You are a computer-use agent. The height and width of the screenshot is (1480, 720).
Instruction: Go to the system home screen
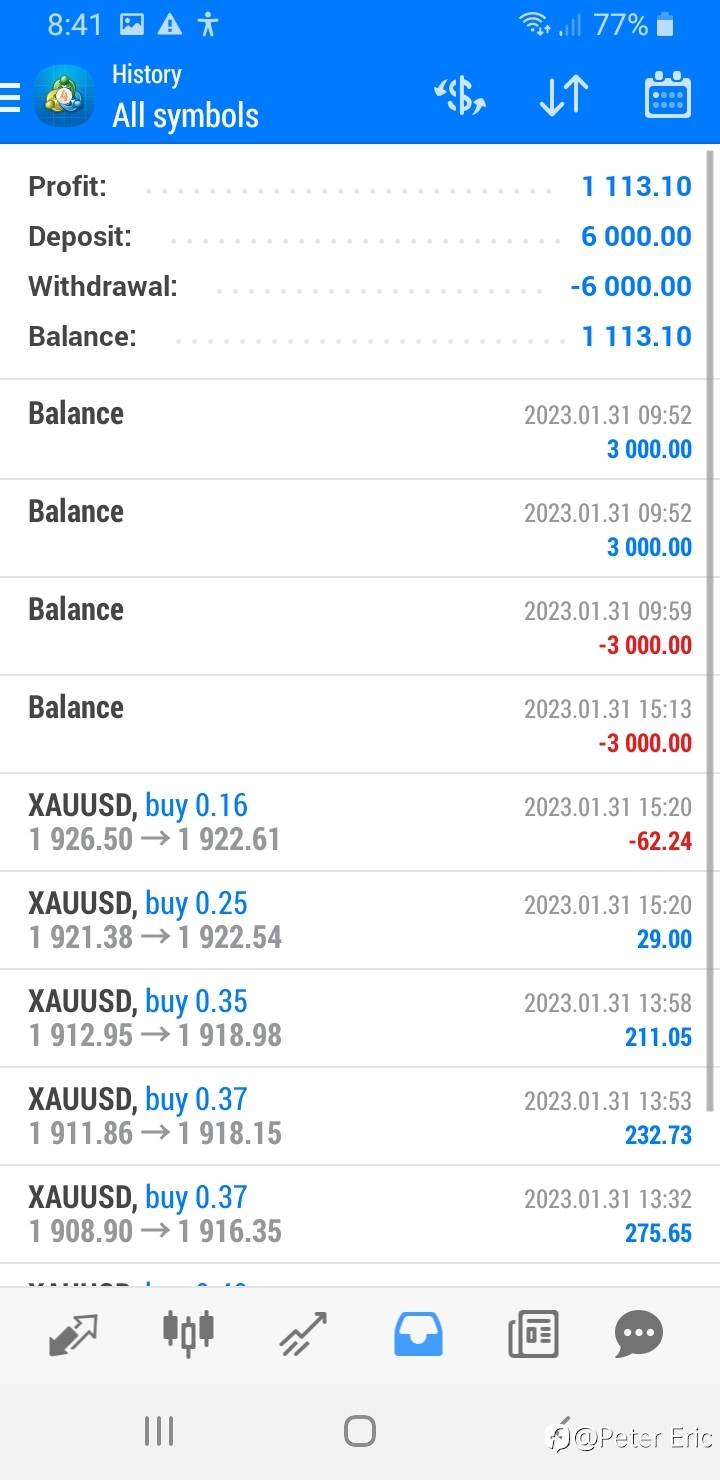[360, 1431]
